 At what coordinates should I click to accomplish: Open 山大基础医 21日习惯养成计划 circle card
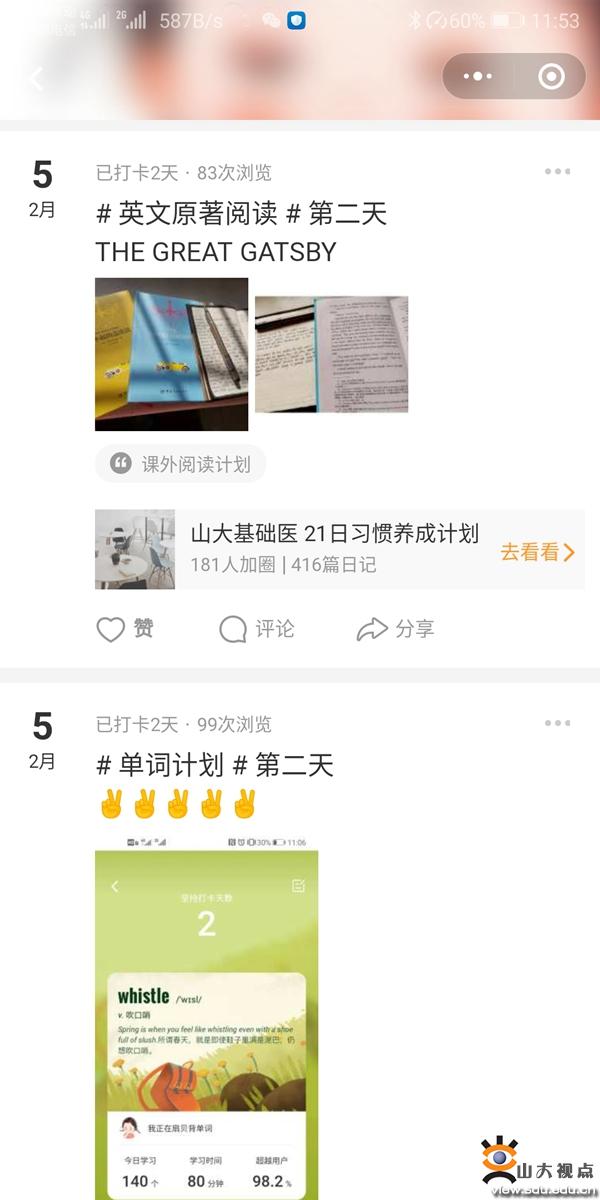340,549
